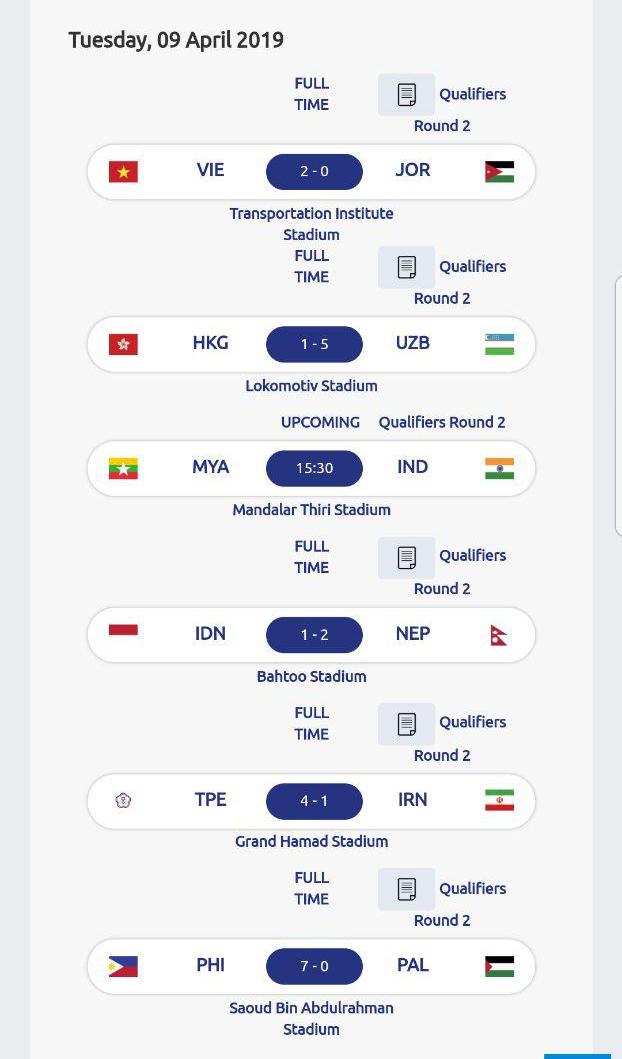View match report for TPE vs IRN
This screenshot has height=1059, width=622.
407,724
